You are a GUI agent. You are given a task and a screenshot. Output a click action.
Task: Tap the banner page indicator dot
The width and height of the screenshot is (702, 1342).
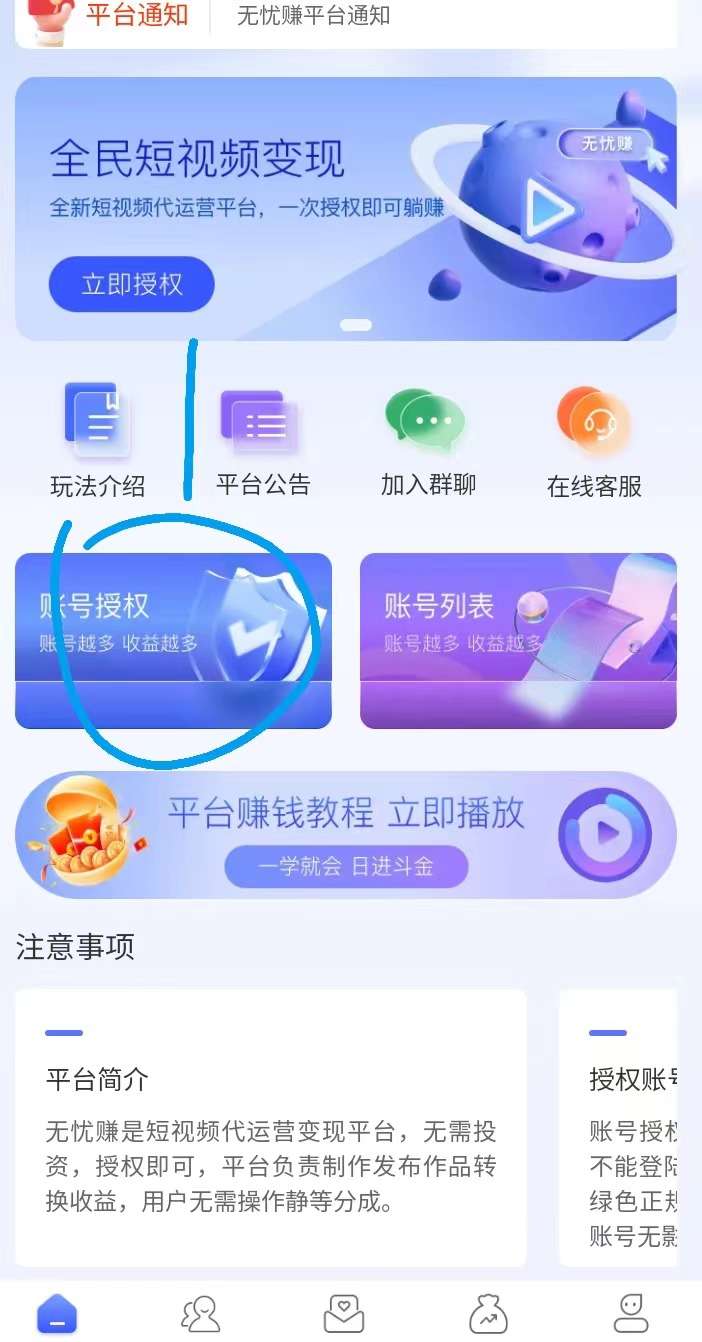[356, 325]
